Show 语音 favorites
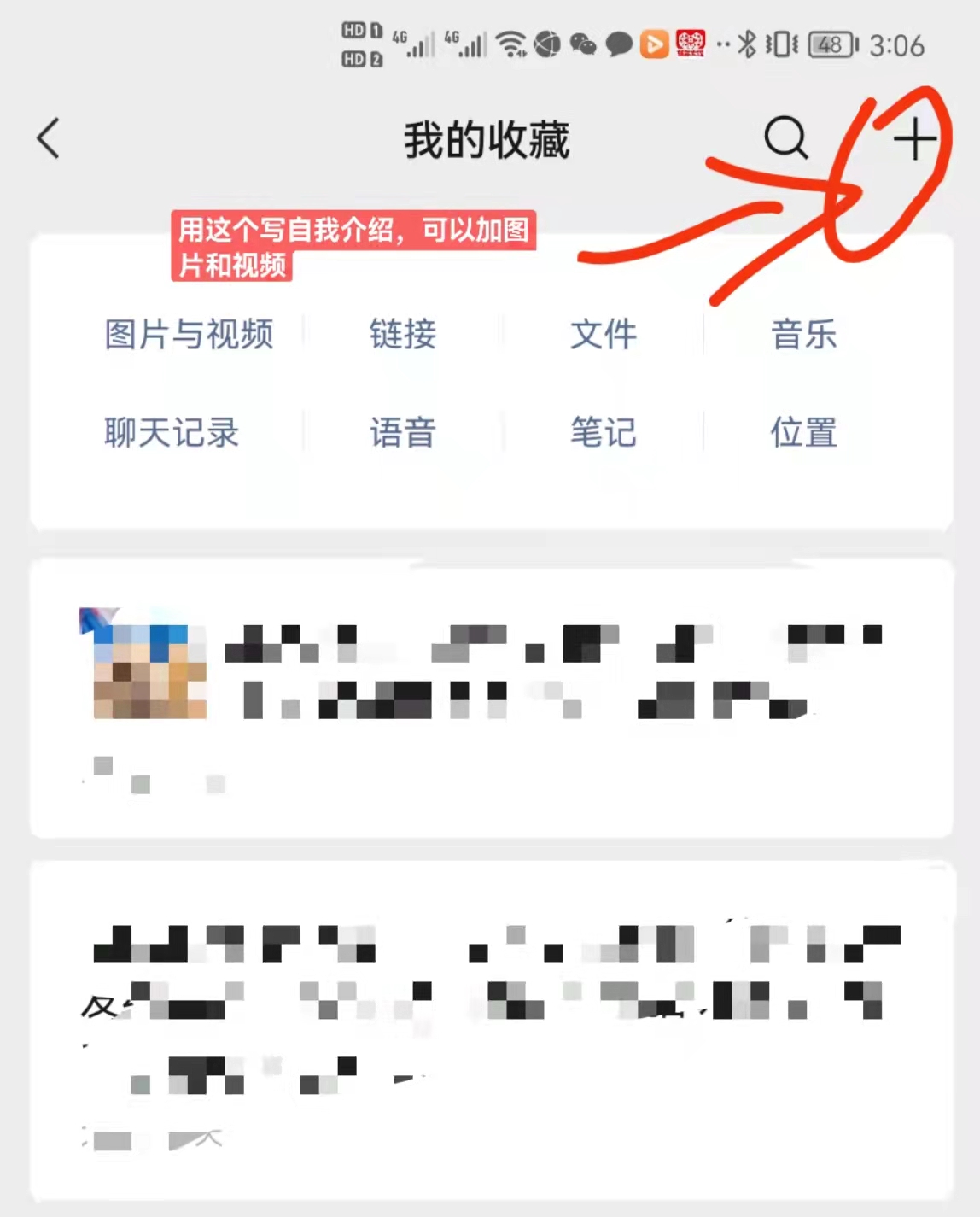 click(402, 432)
